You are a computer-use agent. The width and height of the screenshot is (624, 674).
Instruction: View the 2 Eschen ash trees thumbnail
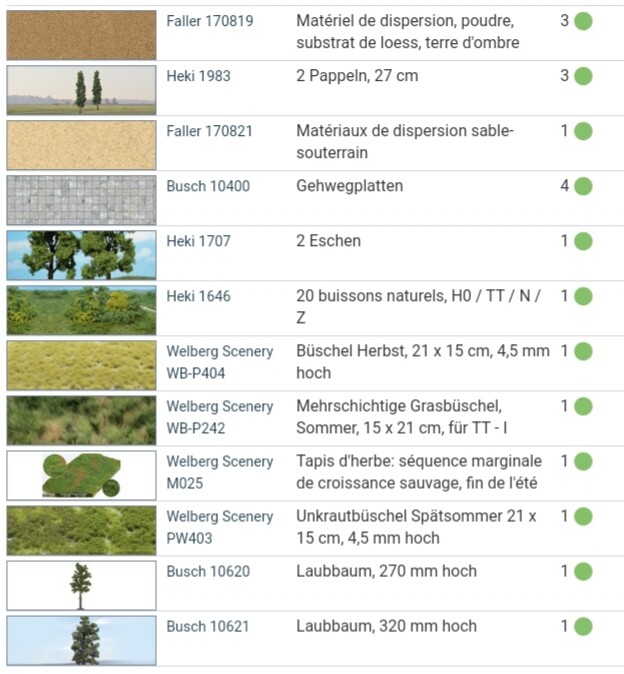point(81,255)
